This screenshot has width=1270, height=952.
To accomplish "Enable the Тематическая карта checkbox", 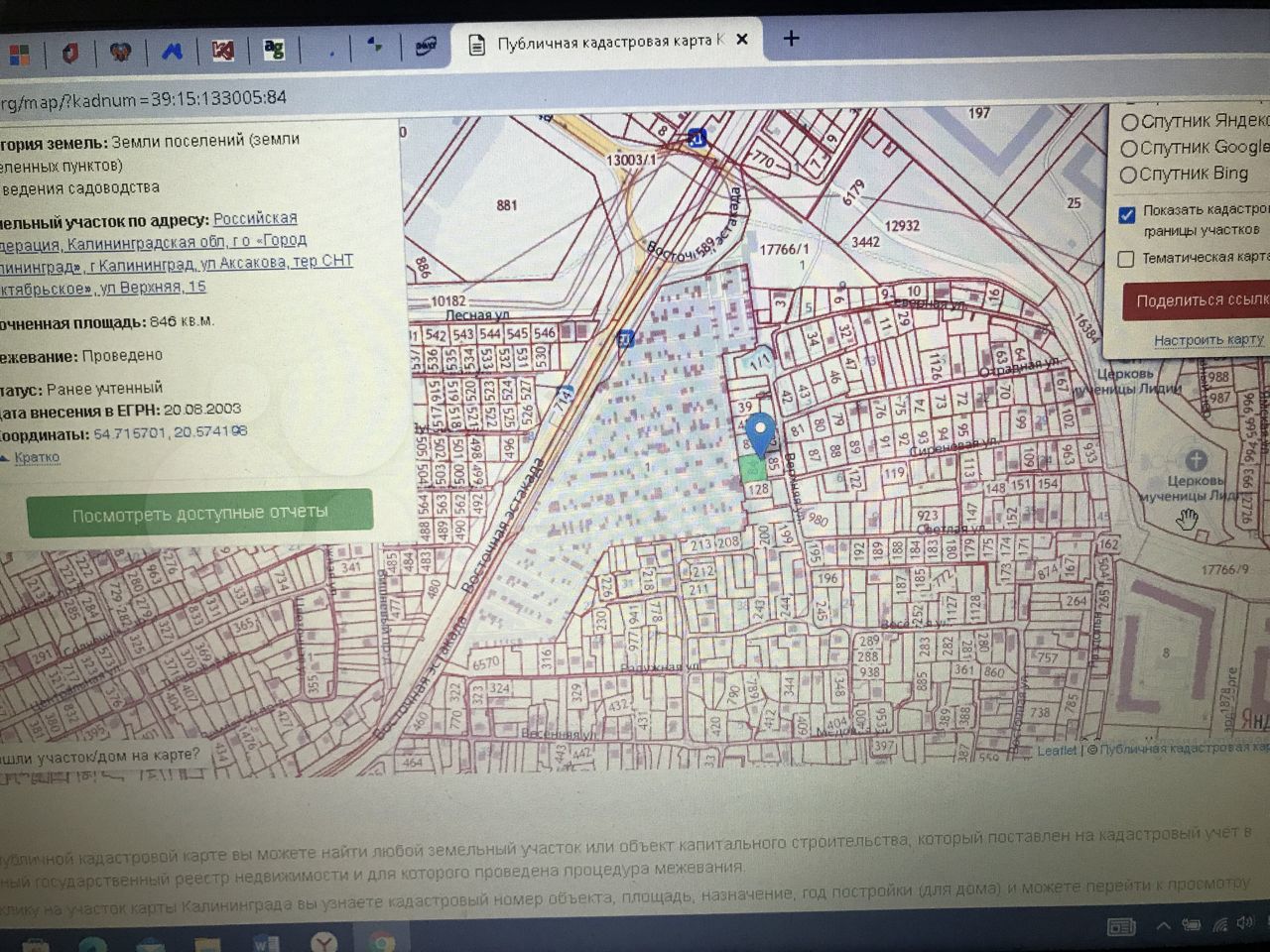I will (x=1126, y=259).
